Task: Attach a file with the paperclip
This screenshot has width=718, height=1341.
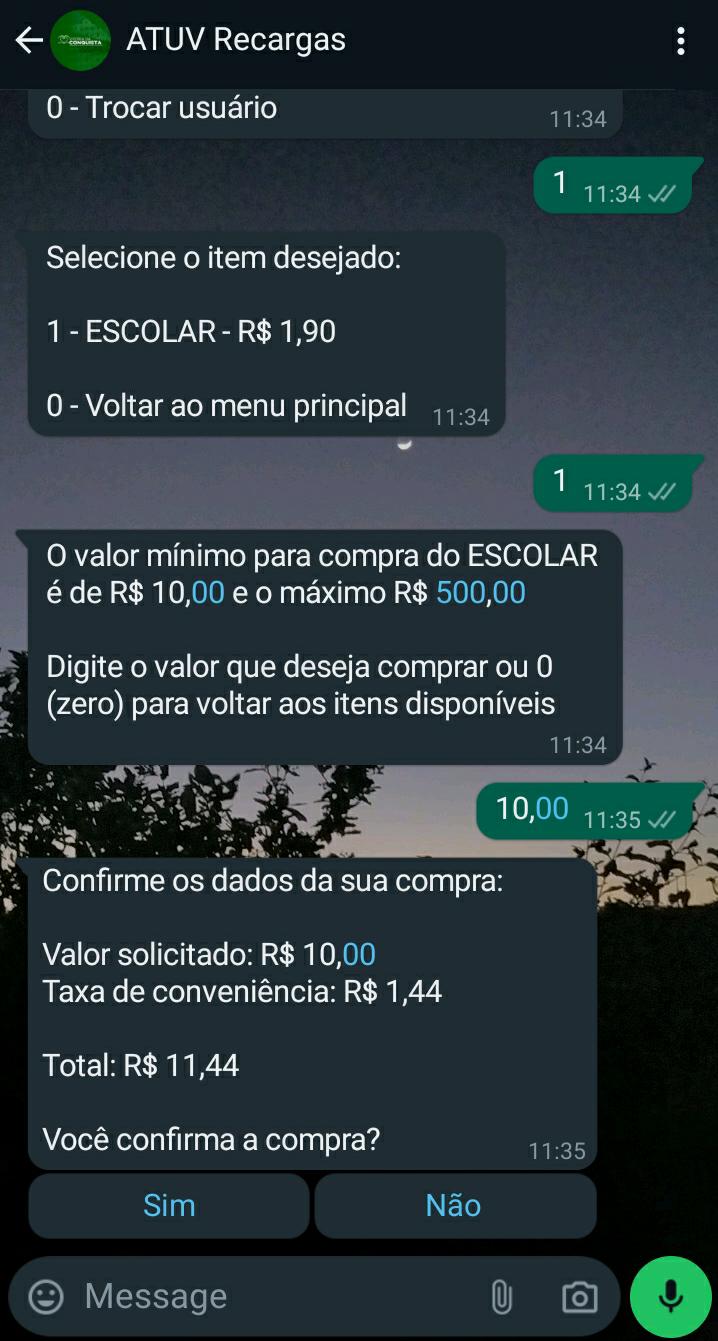Action: (501, 1298)
